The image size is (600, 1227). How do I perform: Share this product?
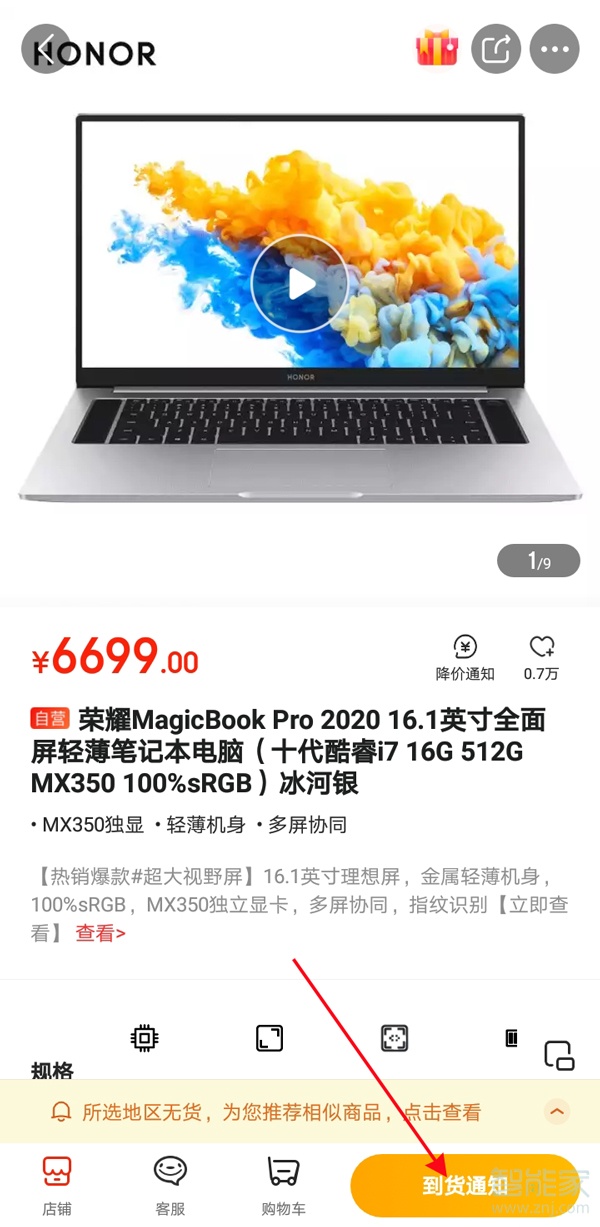pos(497,49)
